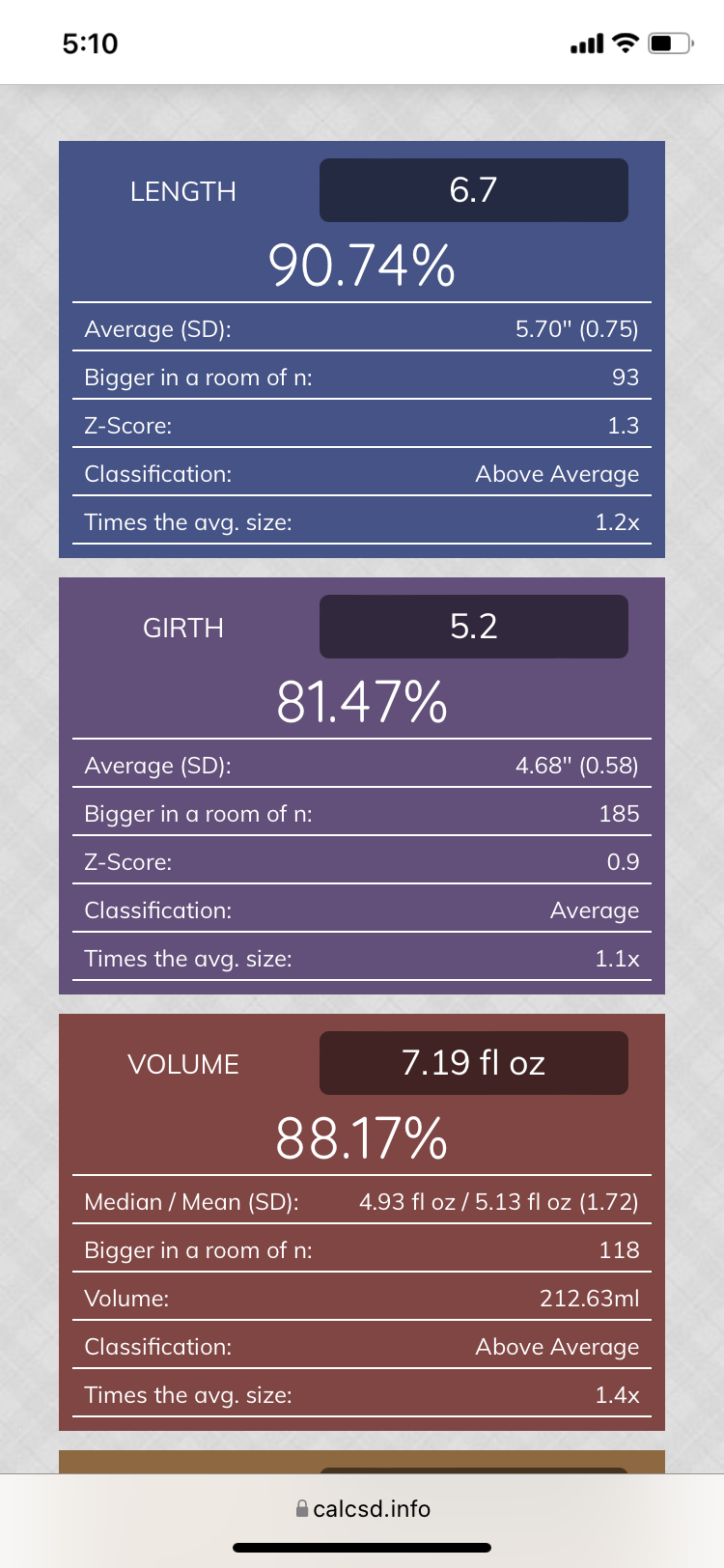Open the calcsd.info address bar
The width and height of the screenshot is (724, 1568).
(363, 1508)
